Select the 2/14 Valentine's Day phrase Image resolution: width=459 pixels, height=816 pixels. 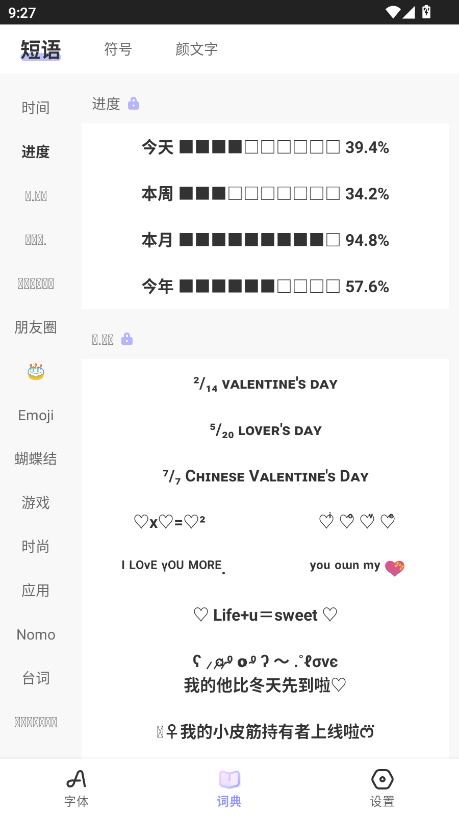265,385
